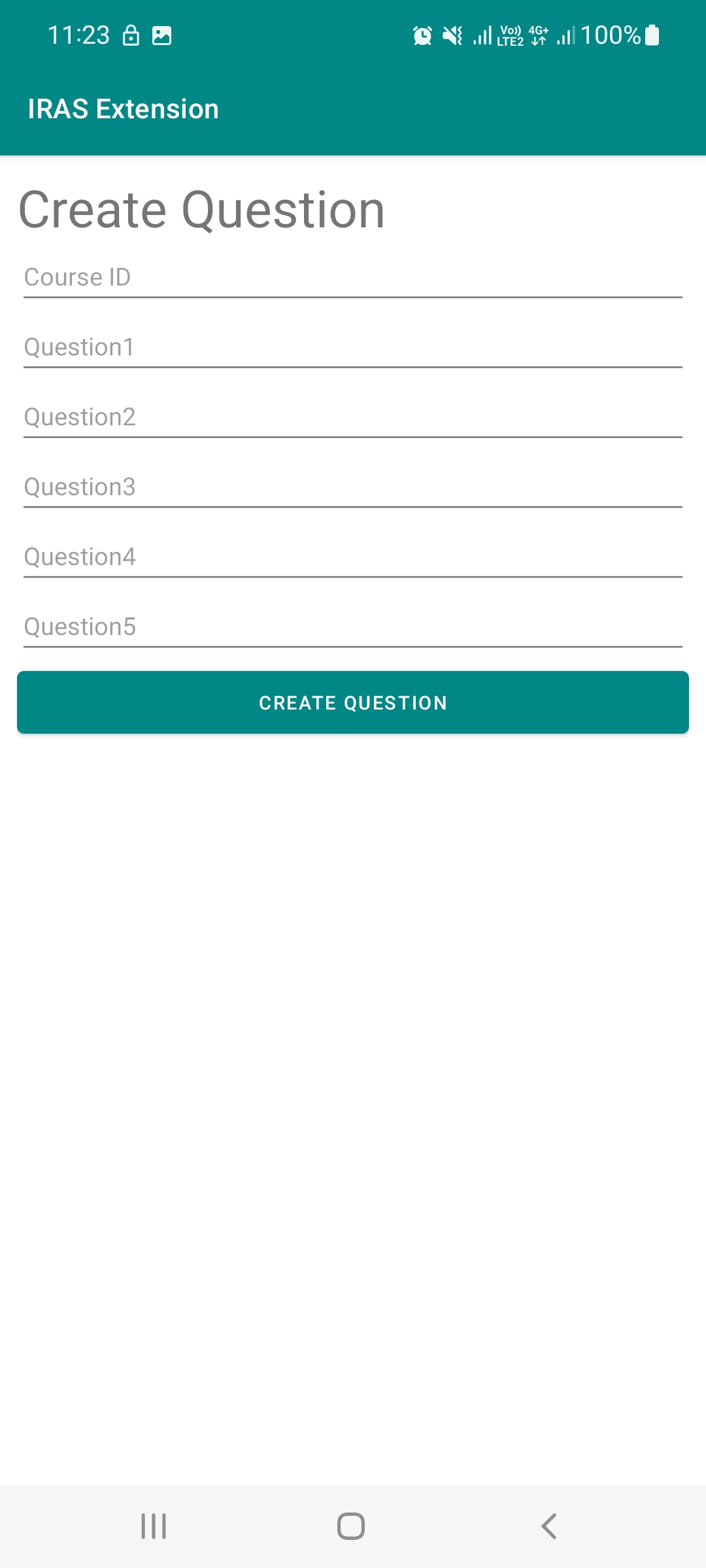706x1568 pixels.
Task: Select the Question1 text field
Action: pos(353,347)
